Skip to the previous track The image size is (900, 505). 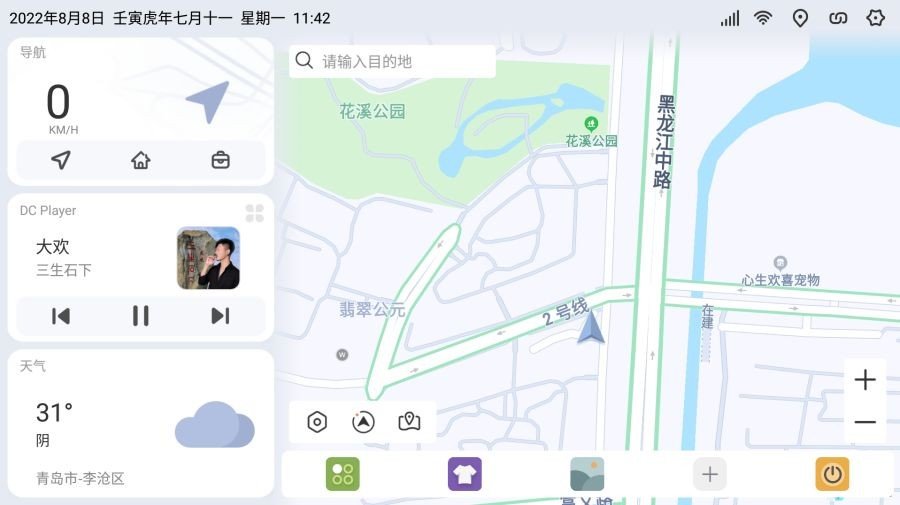[61, 316]
